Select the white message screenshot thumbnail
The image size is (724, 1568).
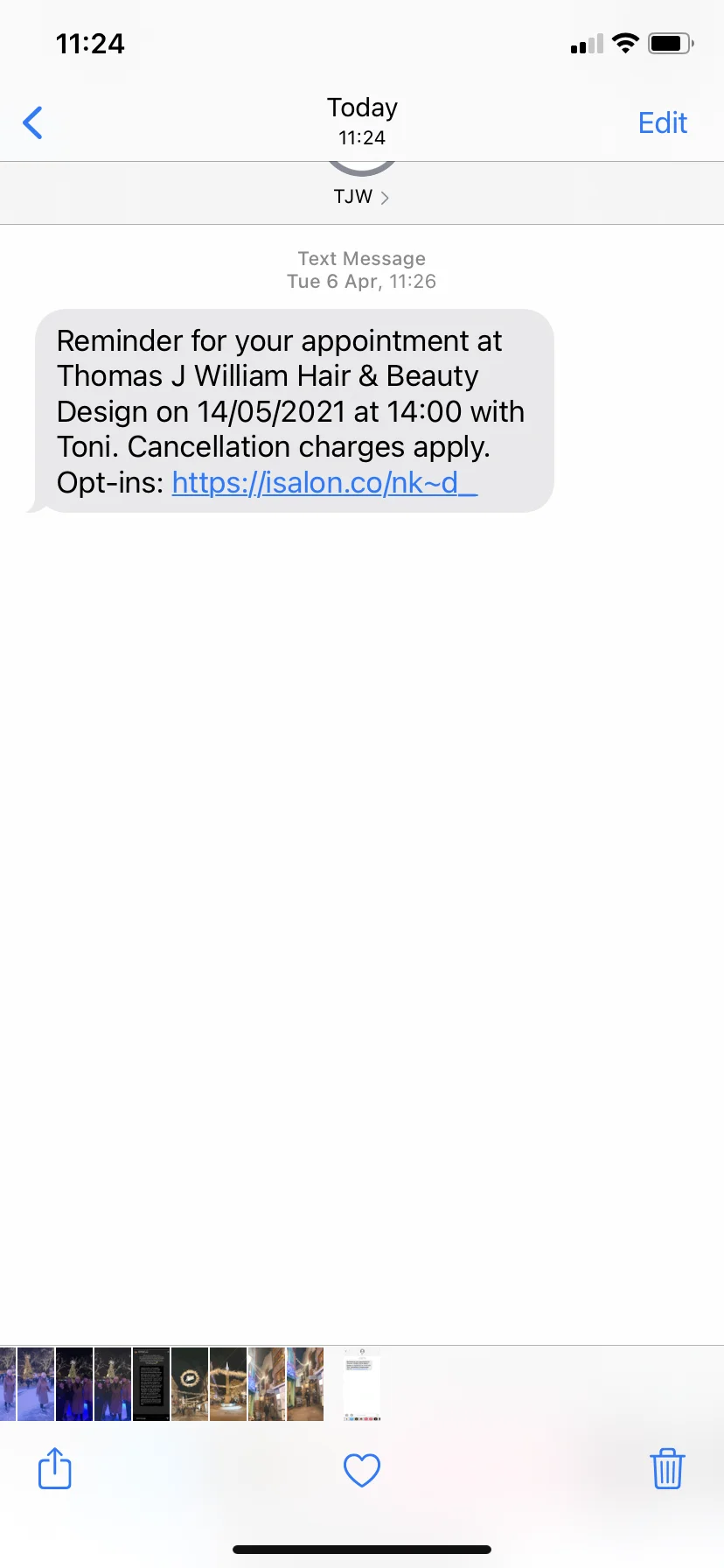click(x=362, y=1384)
